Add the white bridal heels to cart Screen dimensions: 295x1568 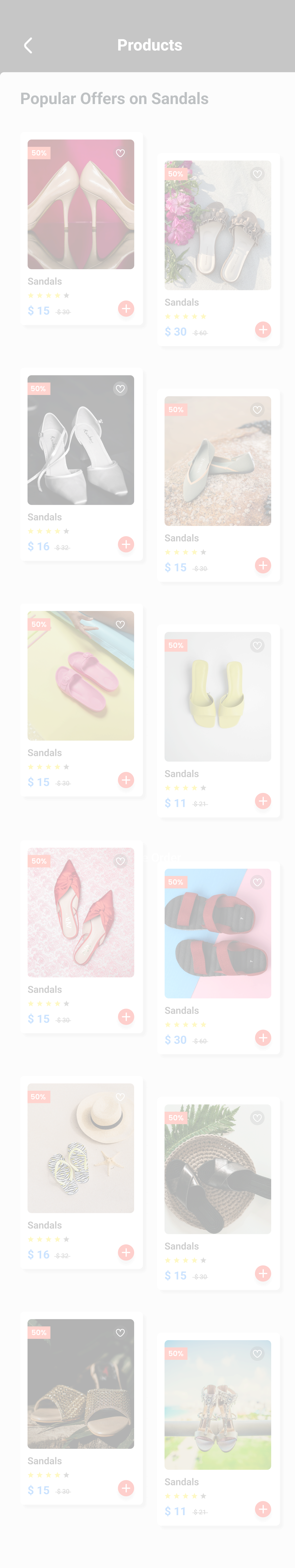(126, 544)
